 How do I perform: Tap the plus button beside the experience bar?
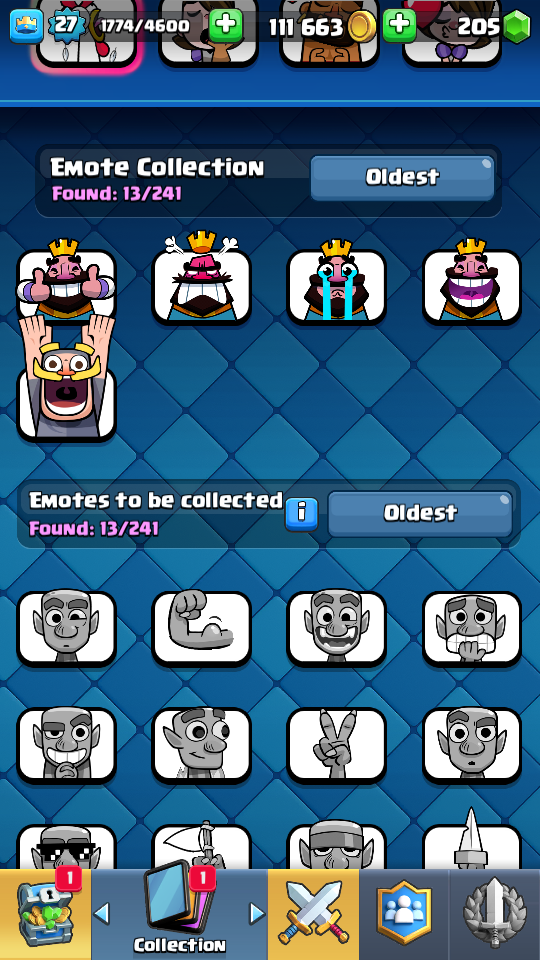tap(226, 26)
